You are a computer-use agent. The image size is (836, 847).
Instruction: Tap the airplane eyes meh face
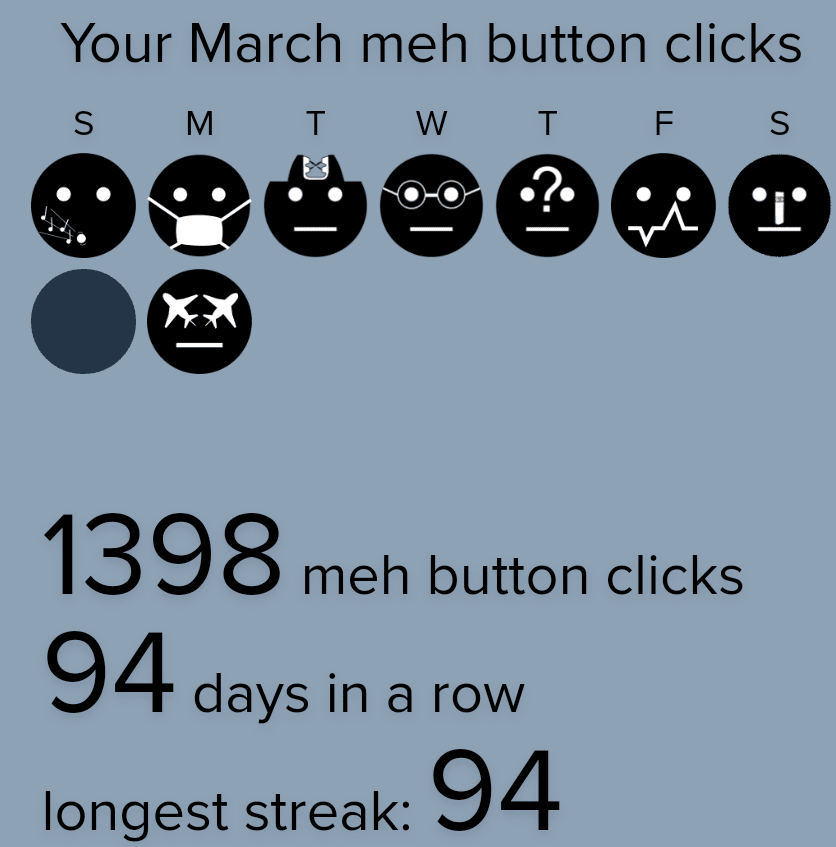tap(199, 322)
